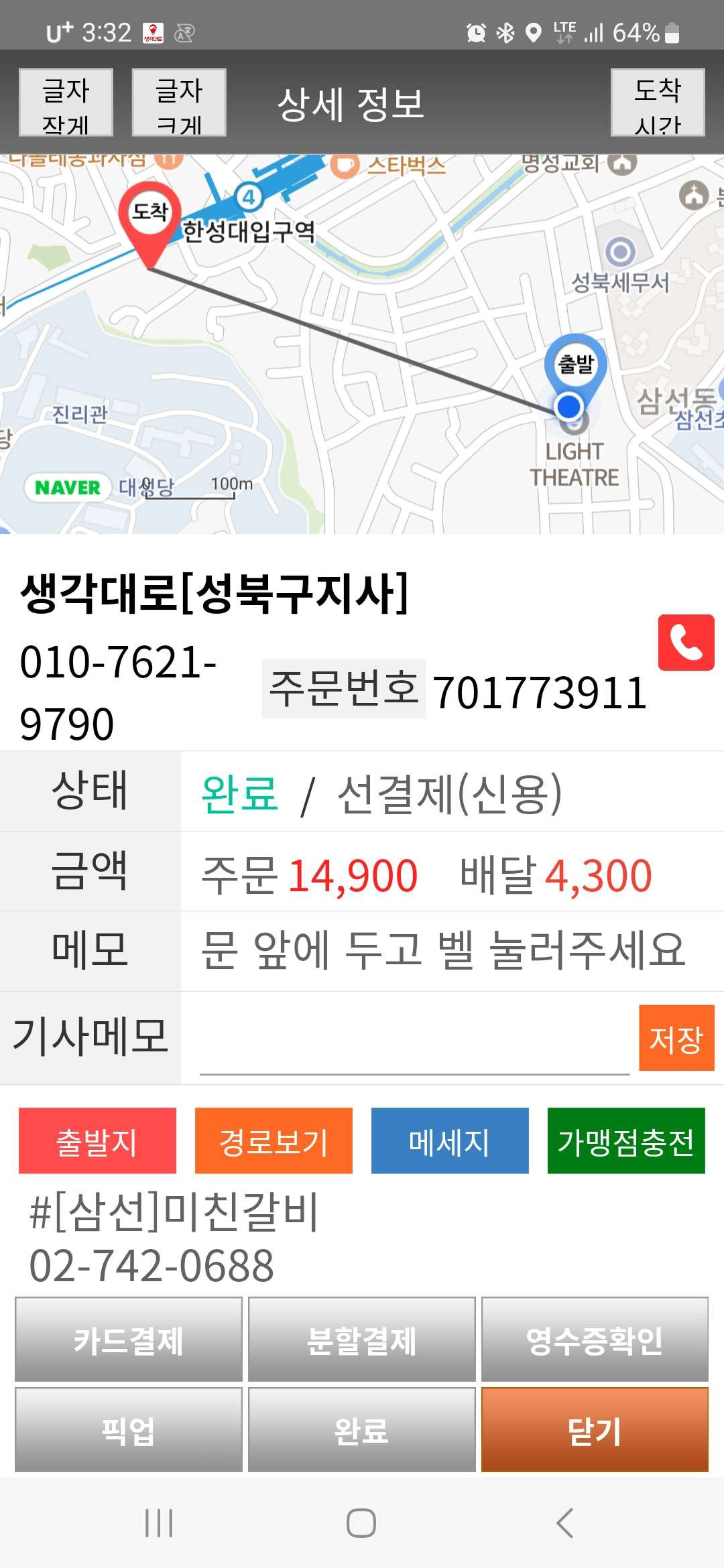Close the detail screen with 닫기
The image size is (724, 1568).
tap(595, 1430)
